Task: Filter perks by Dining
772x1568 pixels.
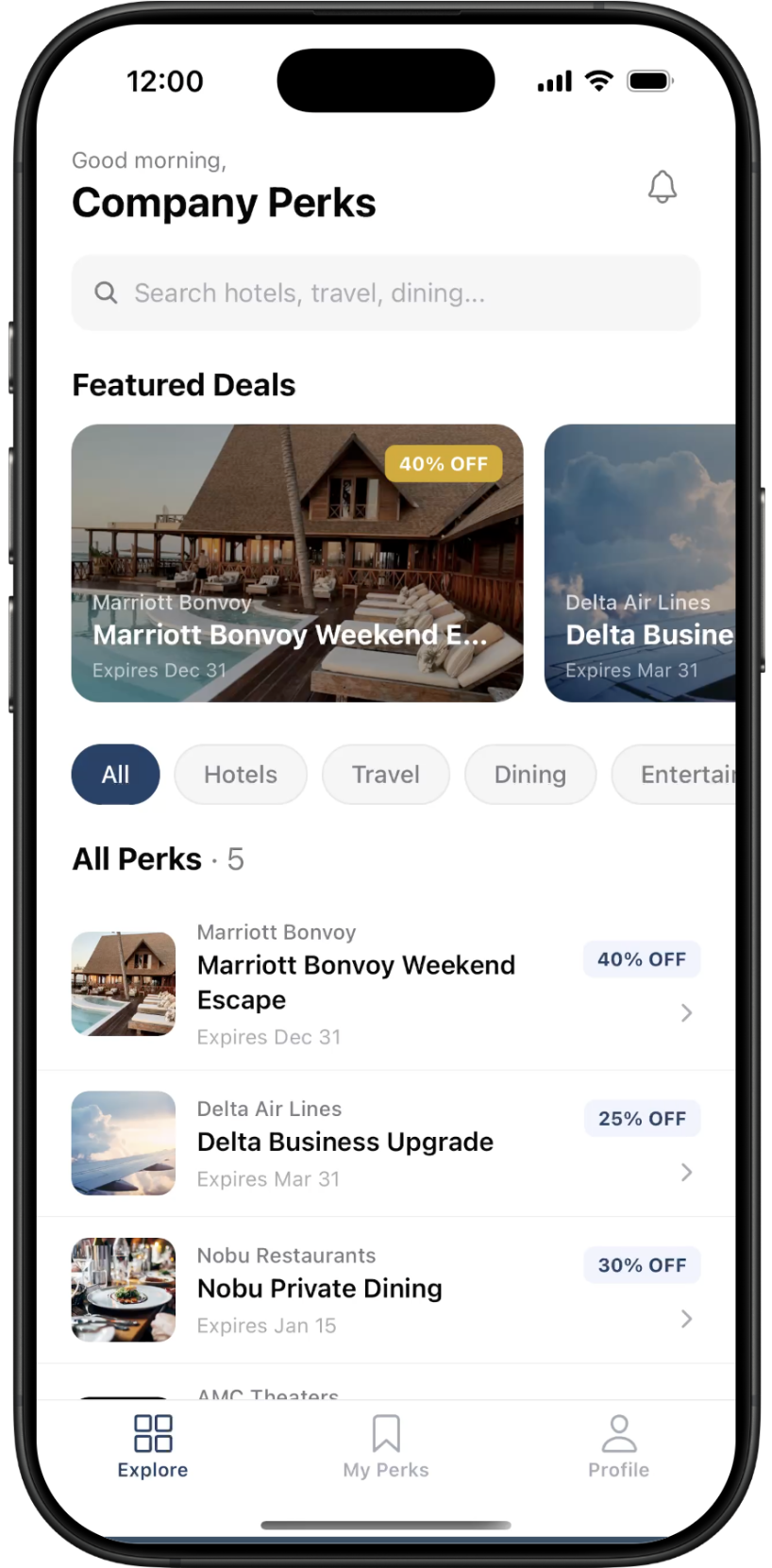Action: [529, 775]
